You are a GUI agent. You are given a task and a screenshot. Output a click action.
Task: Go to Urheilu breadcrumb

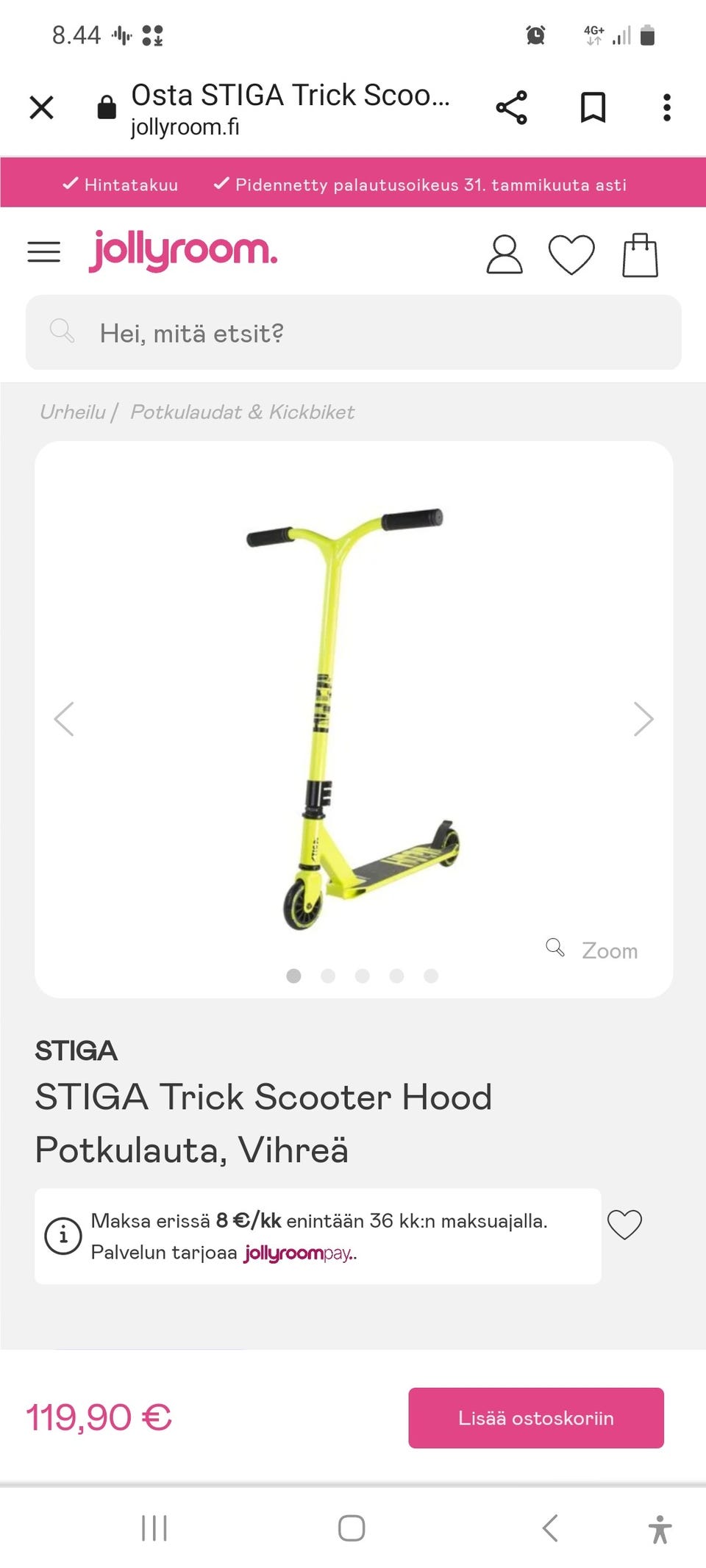point(73,412)
